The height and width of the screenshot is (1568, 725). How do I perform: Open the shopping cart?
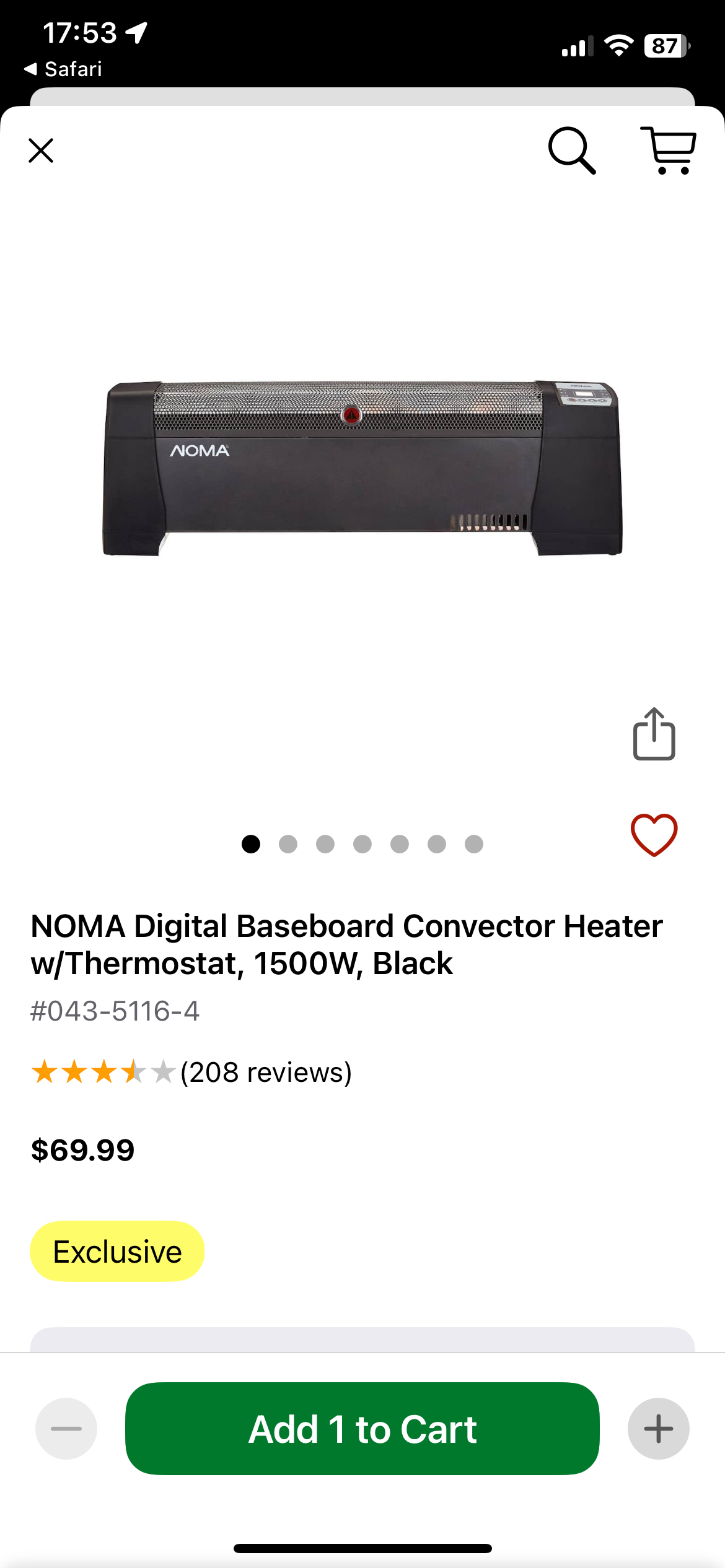pyautogui.click(x=668, y=150)
